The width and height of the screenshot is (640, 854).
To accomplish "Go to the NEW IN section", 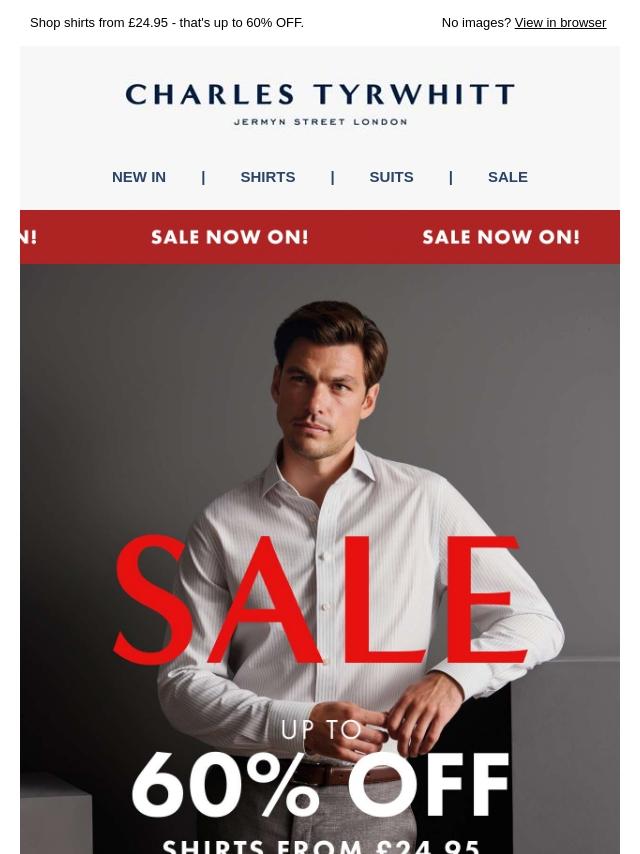I will pyautogui.click(x=139, y=177).
